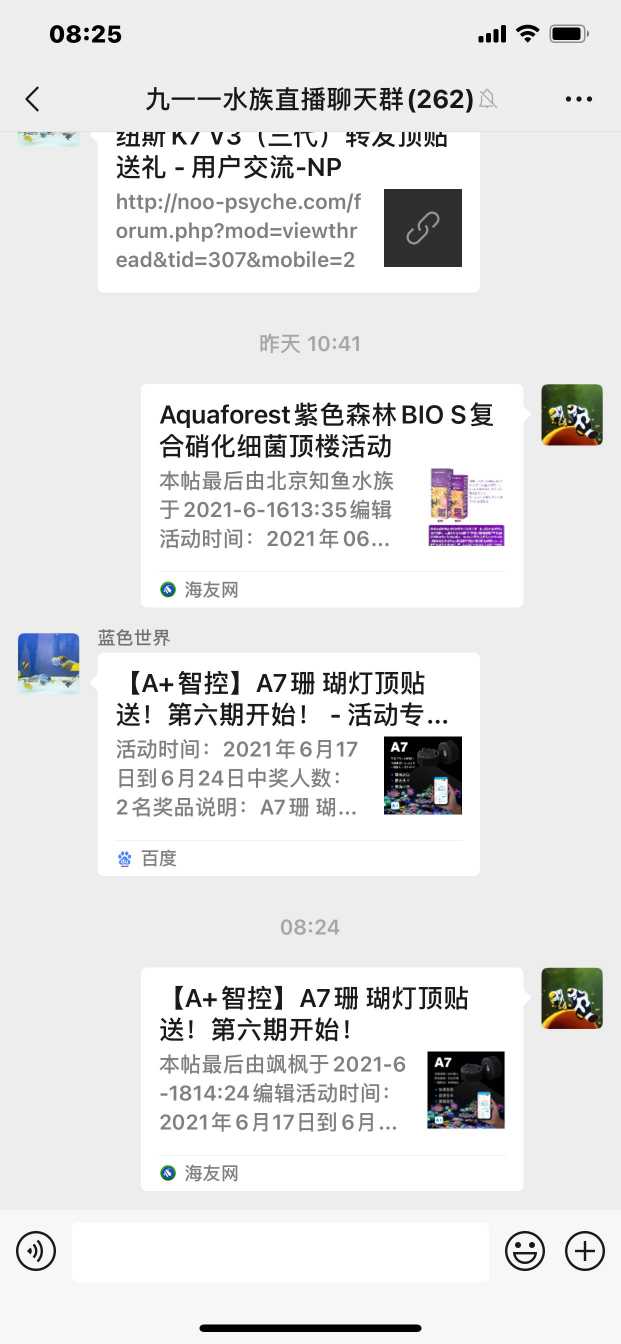Tap my avatar beside the Aquaforest post

pyautogui.click(x=572, y=414)
